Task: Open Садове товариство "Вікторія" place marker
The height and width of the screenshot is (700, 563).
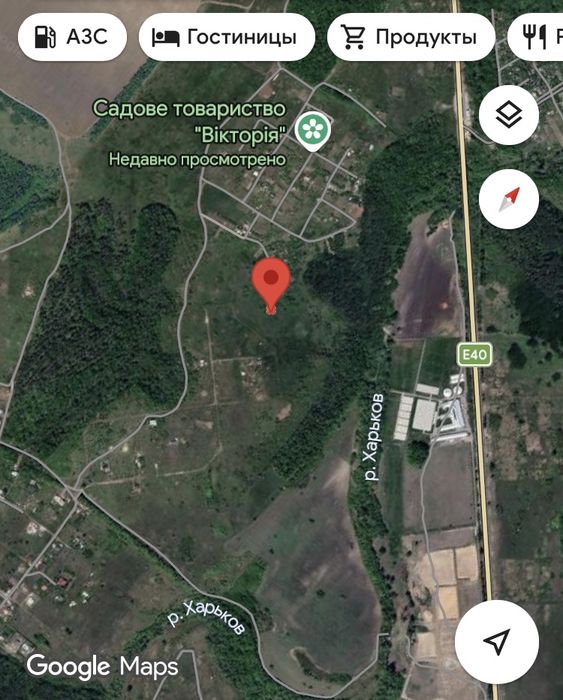Action: [x=314, y=130]
